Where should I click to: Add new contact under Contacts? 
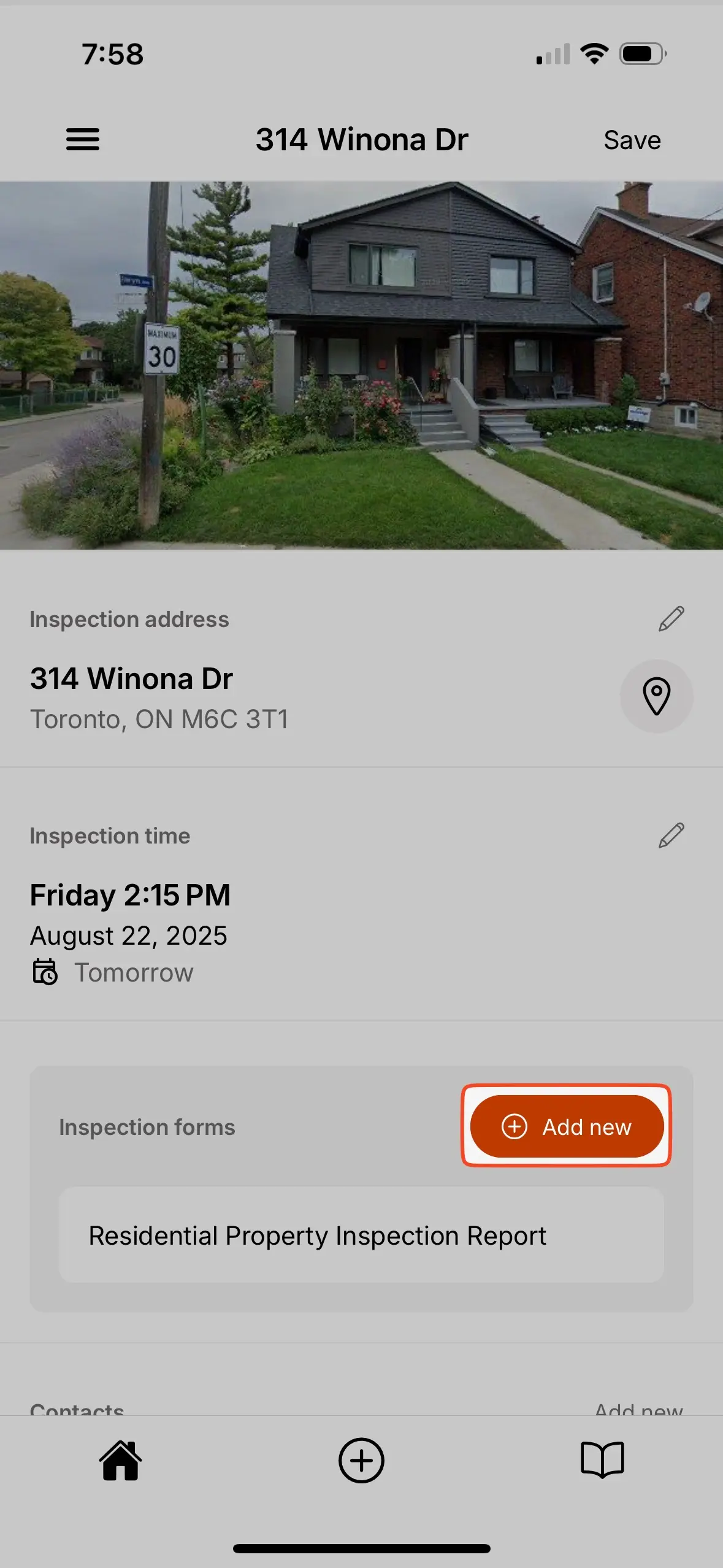tap(638, 1409)
